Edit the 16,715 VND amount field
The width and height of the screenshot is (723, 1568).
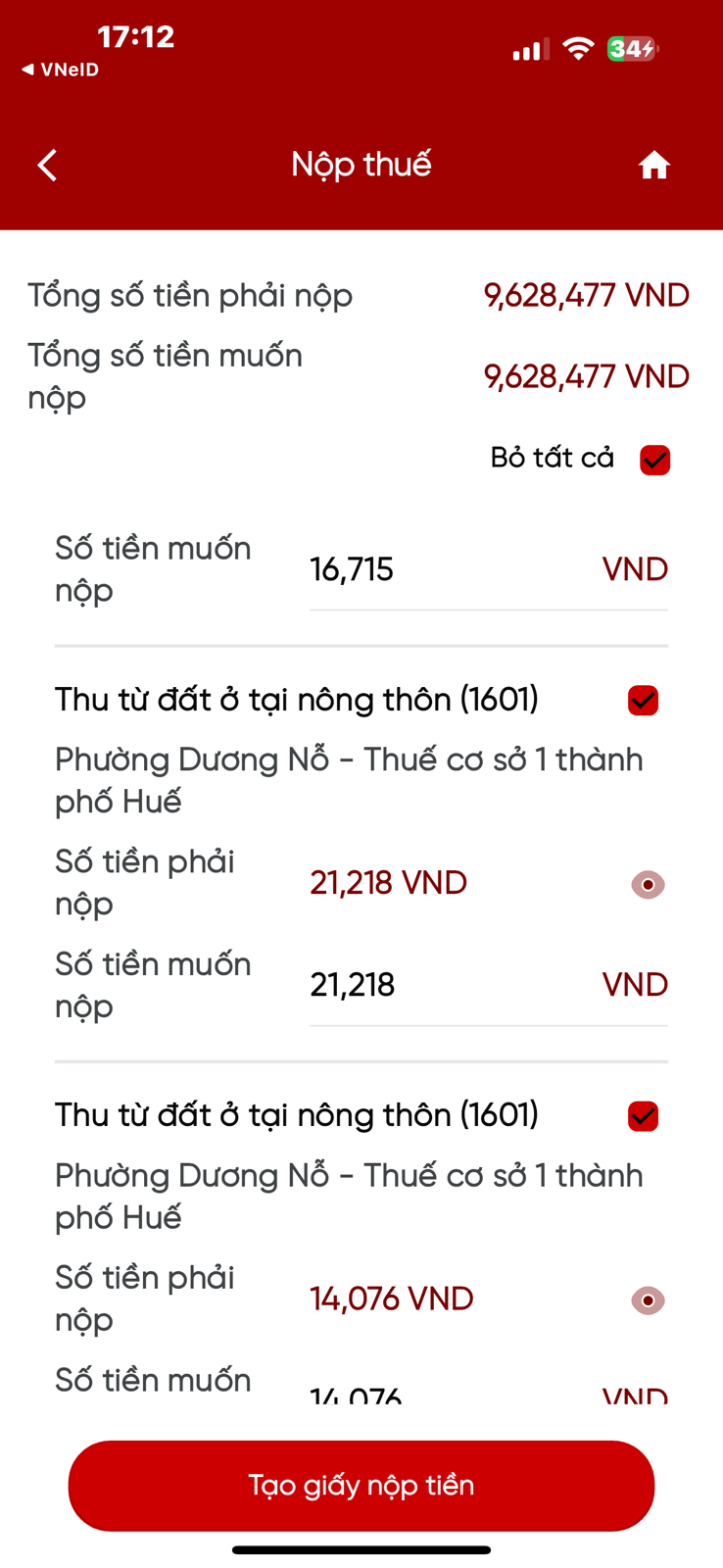[488, 570]
